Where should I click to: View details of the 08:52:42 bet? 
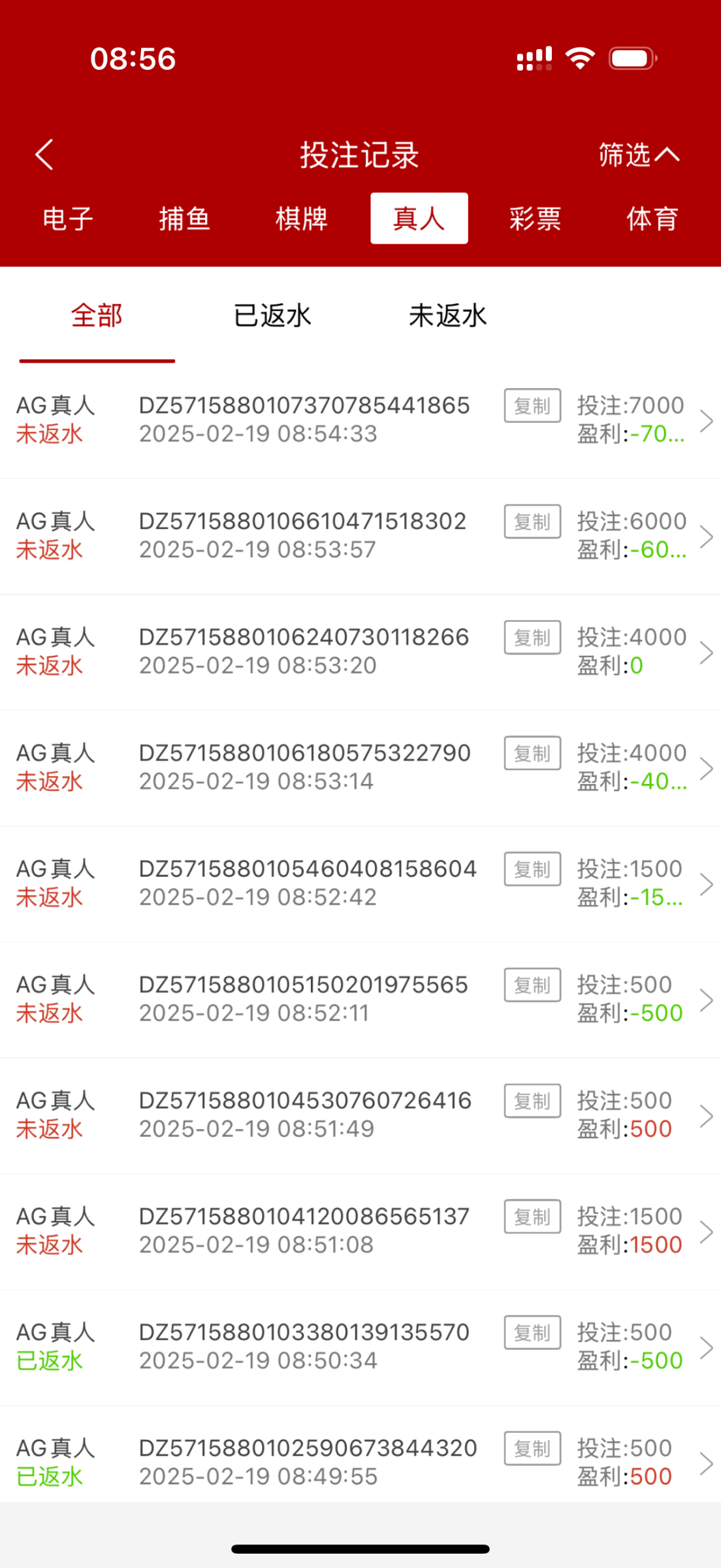click(705, 884)
